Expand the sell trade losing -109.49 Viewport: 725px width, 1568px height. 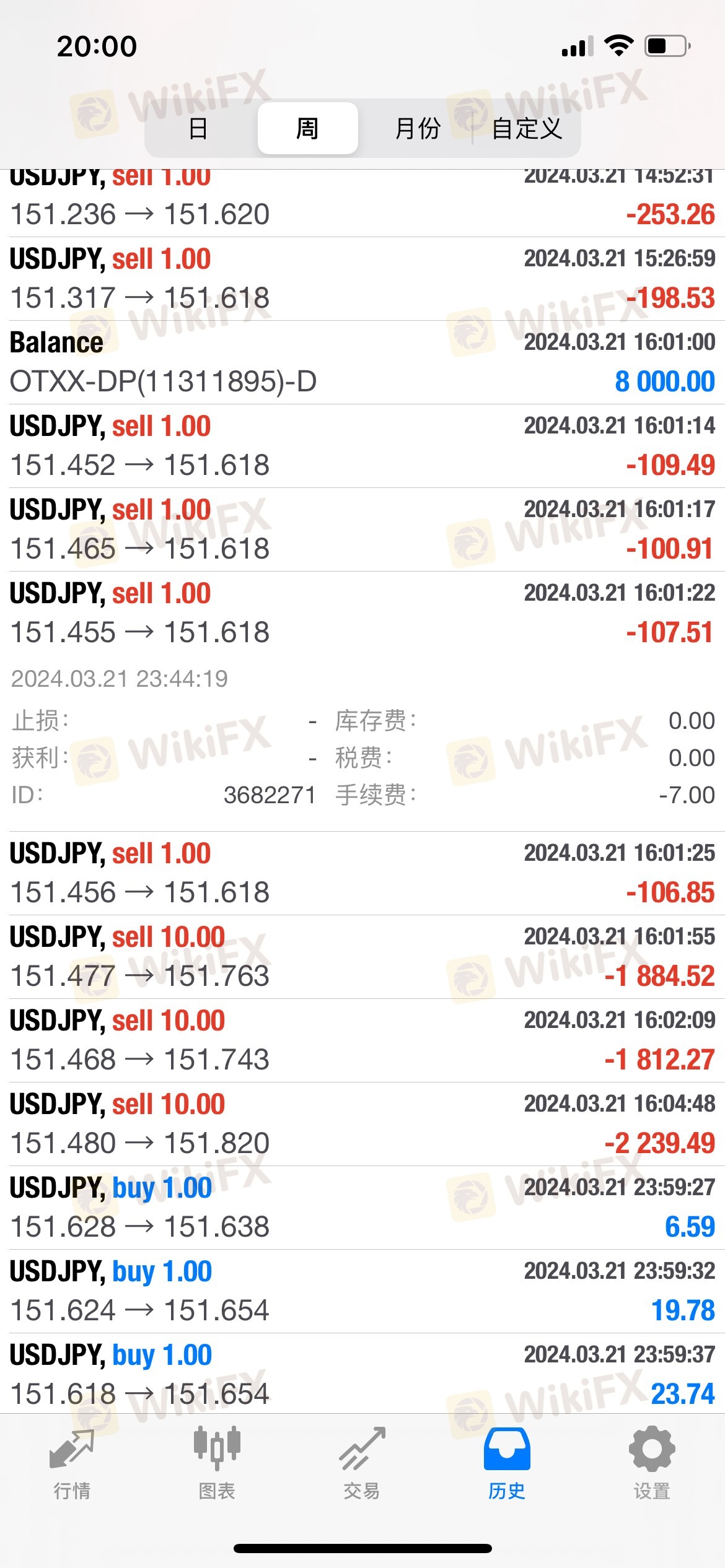362,446
